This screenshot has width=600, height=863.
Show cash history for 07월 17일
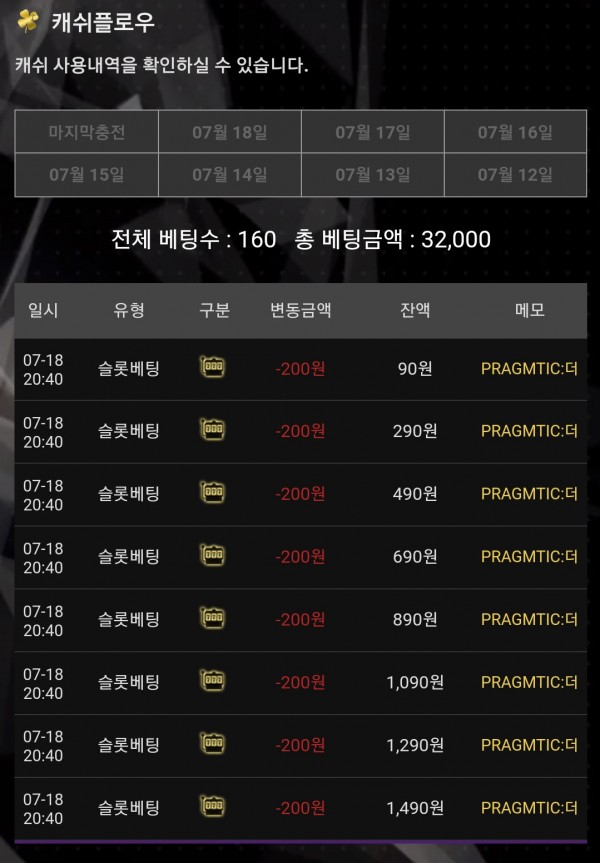pos(372,133)
